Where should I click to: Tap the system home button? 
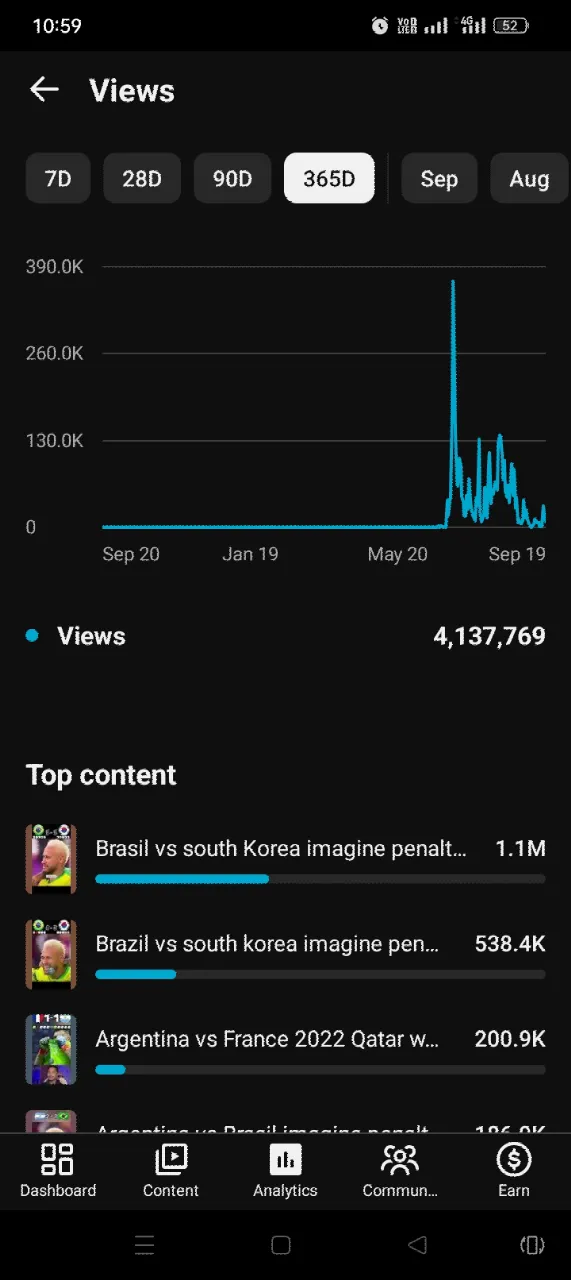(281, 1245)
